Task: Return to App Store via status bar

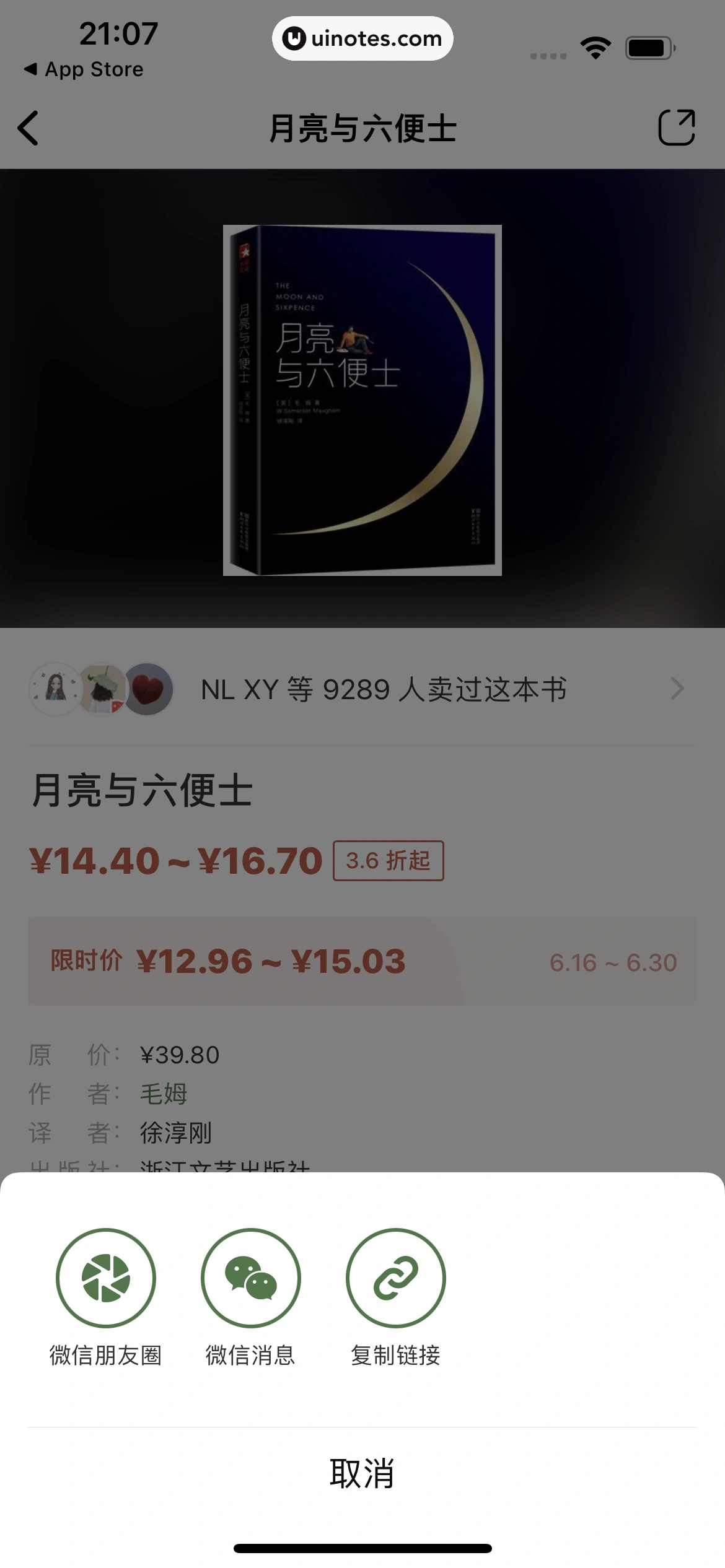Action: pyautogui.click(x=84, y=69)
